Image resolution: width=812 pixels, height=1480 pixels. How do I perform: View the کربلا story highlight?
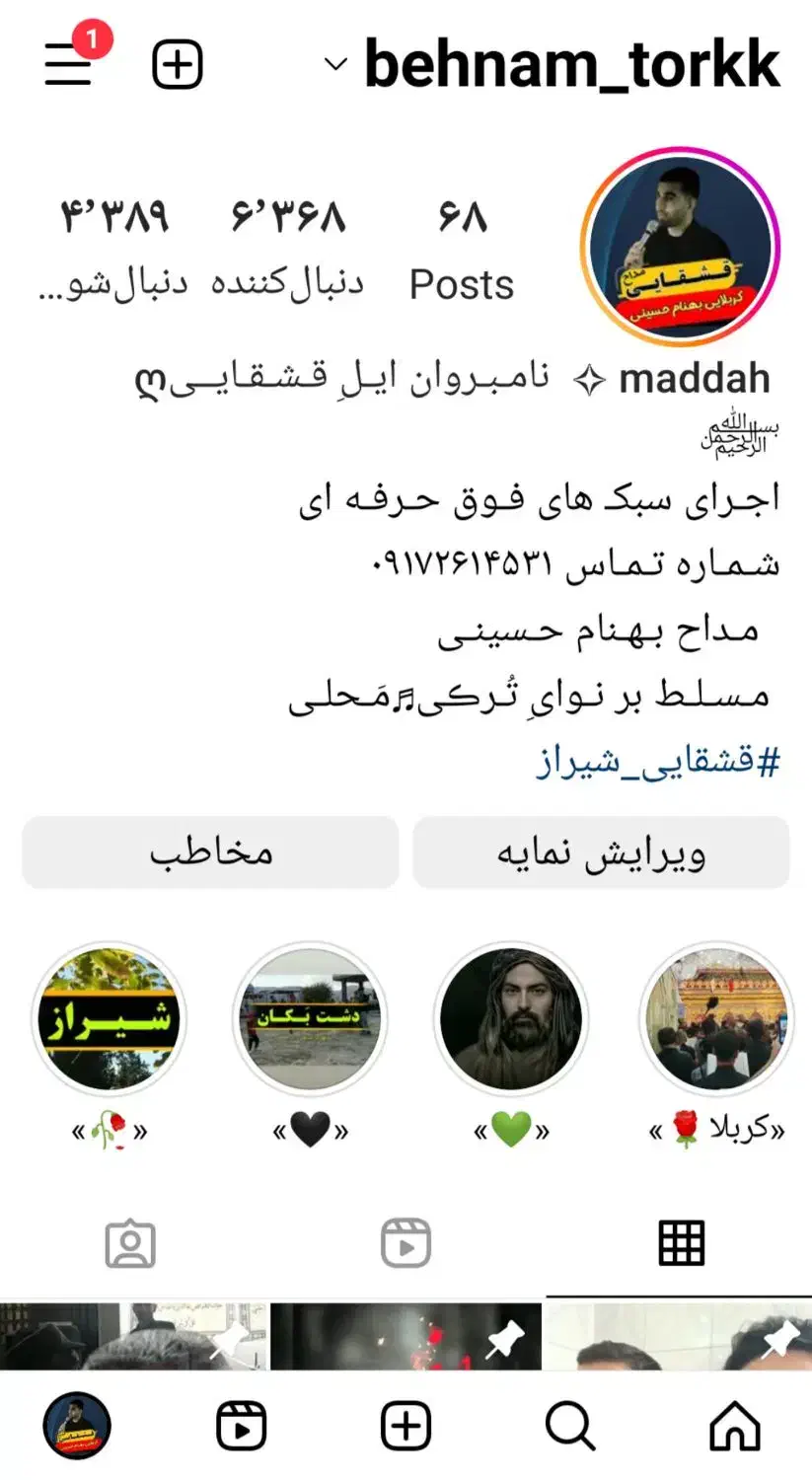717,1019
